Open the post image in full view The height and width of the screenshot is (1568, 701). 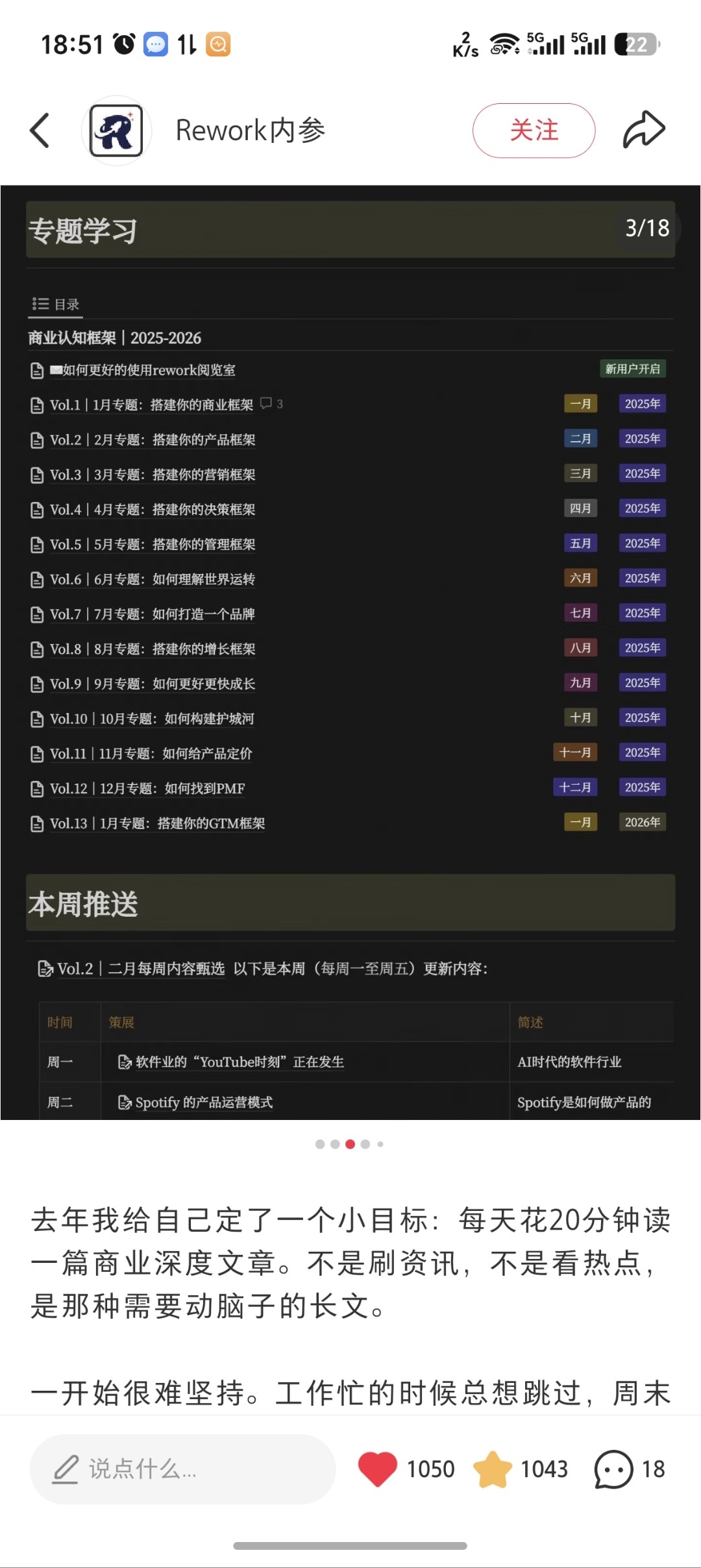350,653
